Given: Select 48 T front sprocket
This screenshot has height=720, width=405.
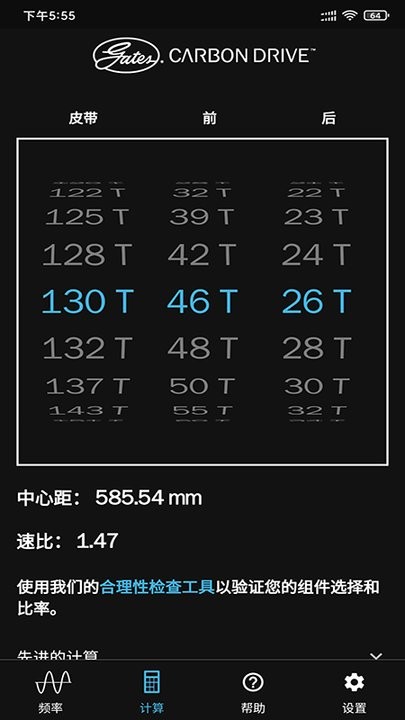Looking at the screenshot, I should pyautogui.click(x=202, y=349).
